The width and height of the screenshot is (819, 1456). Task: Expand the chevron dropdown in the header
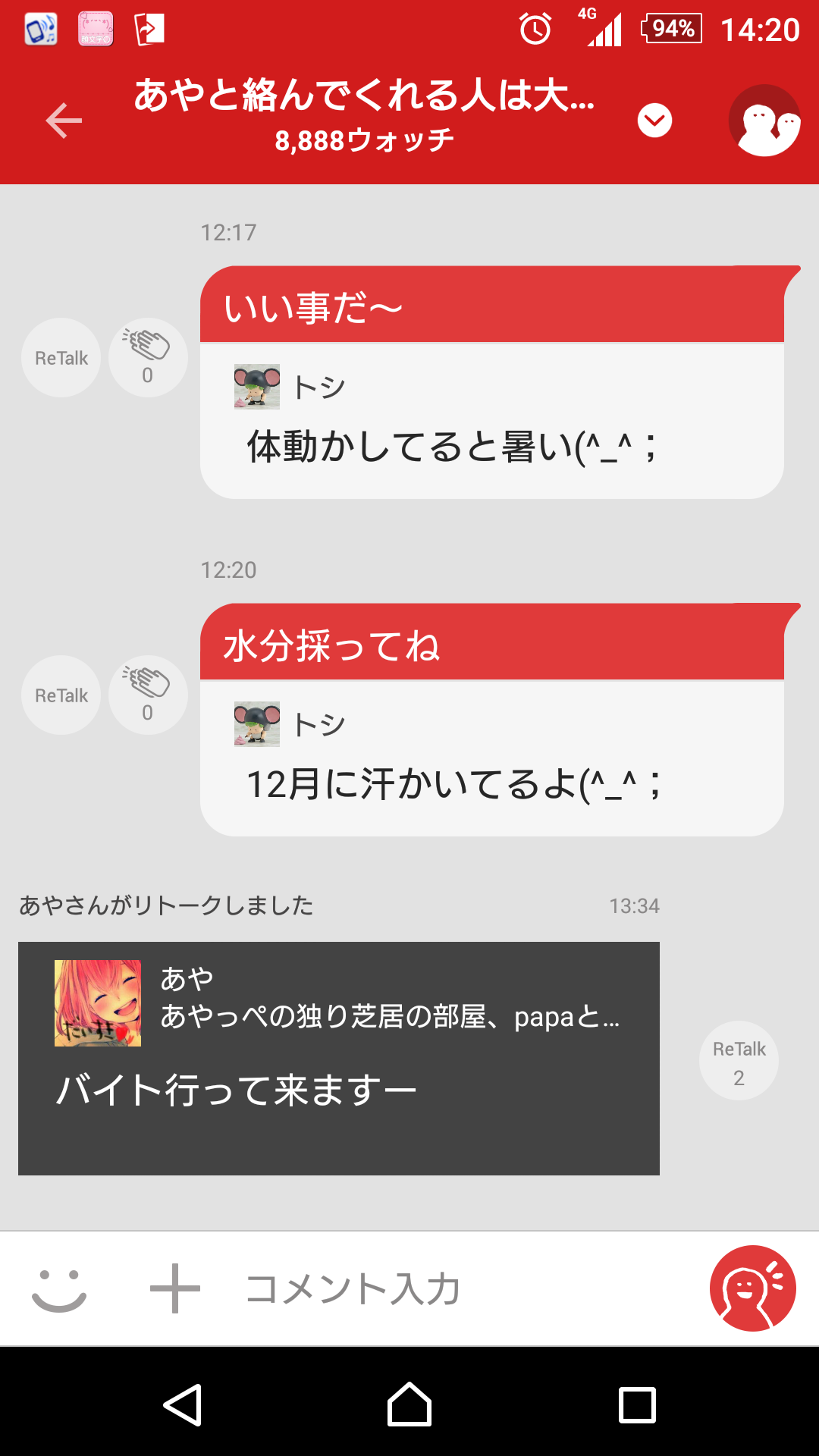pos(654,120)
